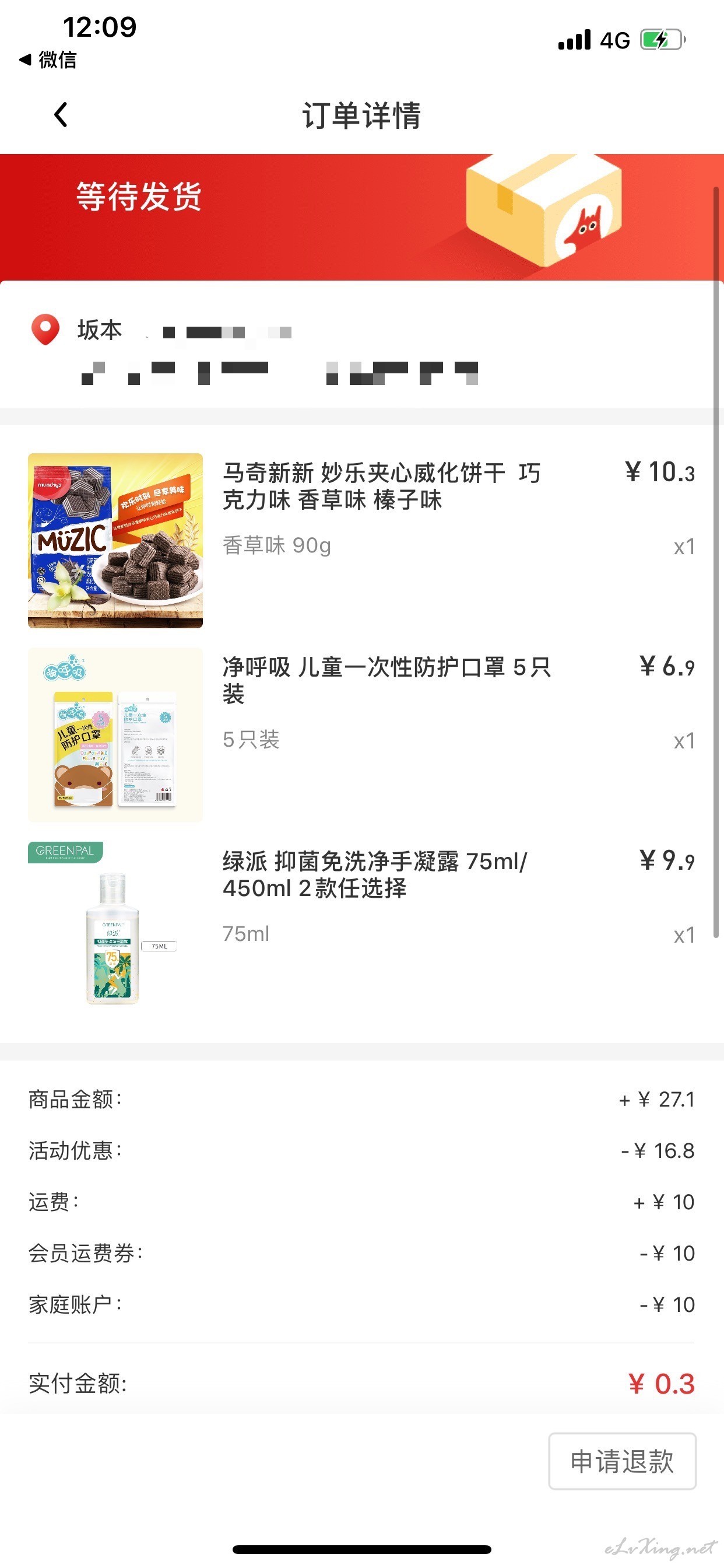Tap the 申请退款 refund button
The image size is (724, 1568).
622,1461
